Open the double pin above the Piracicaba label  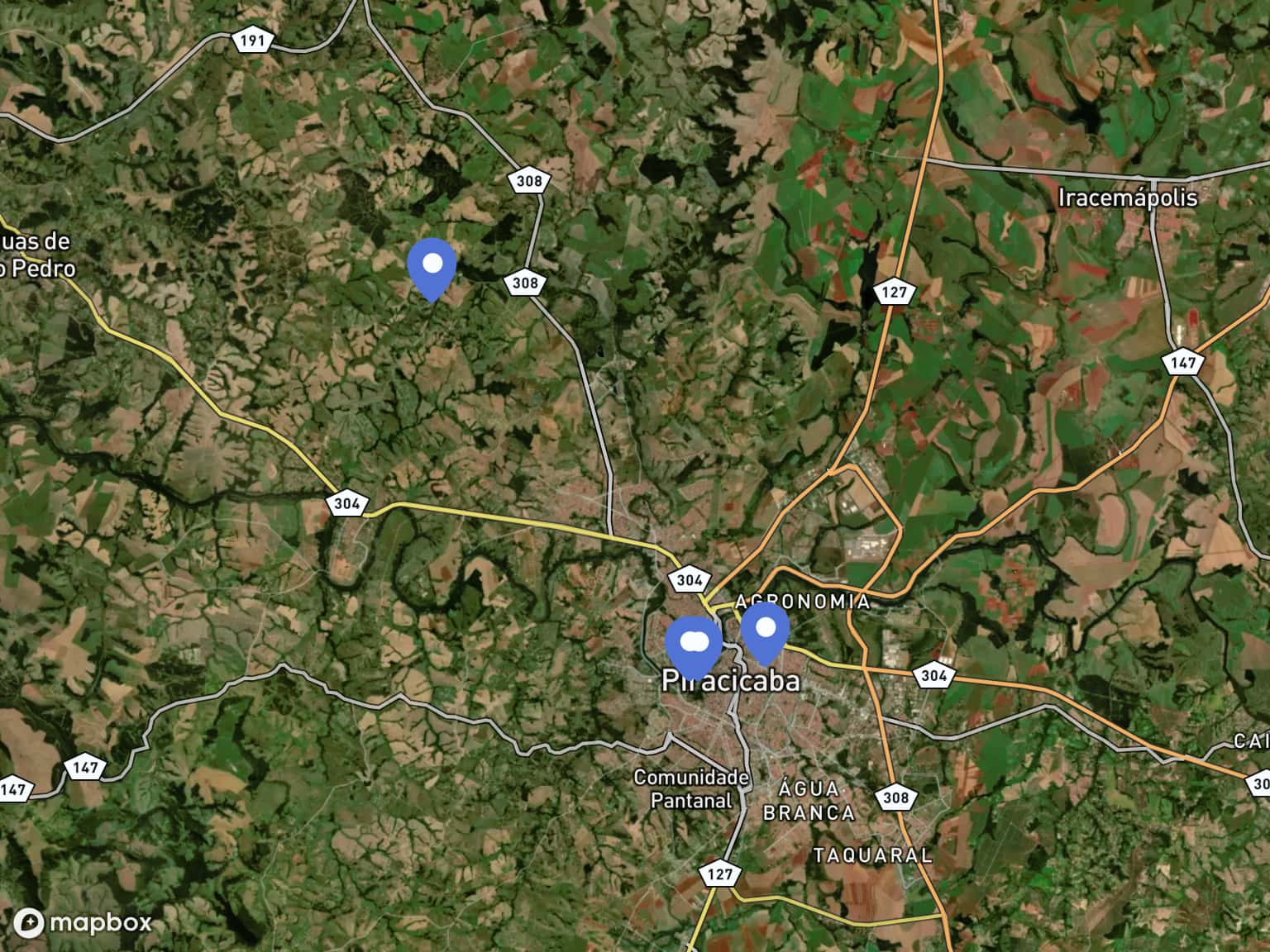pyautogui.click(x=693, y=644)
